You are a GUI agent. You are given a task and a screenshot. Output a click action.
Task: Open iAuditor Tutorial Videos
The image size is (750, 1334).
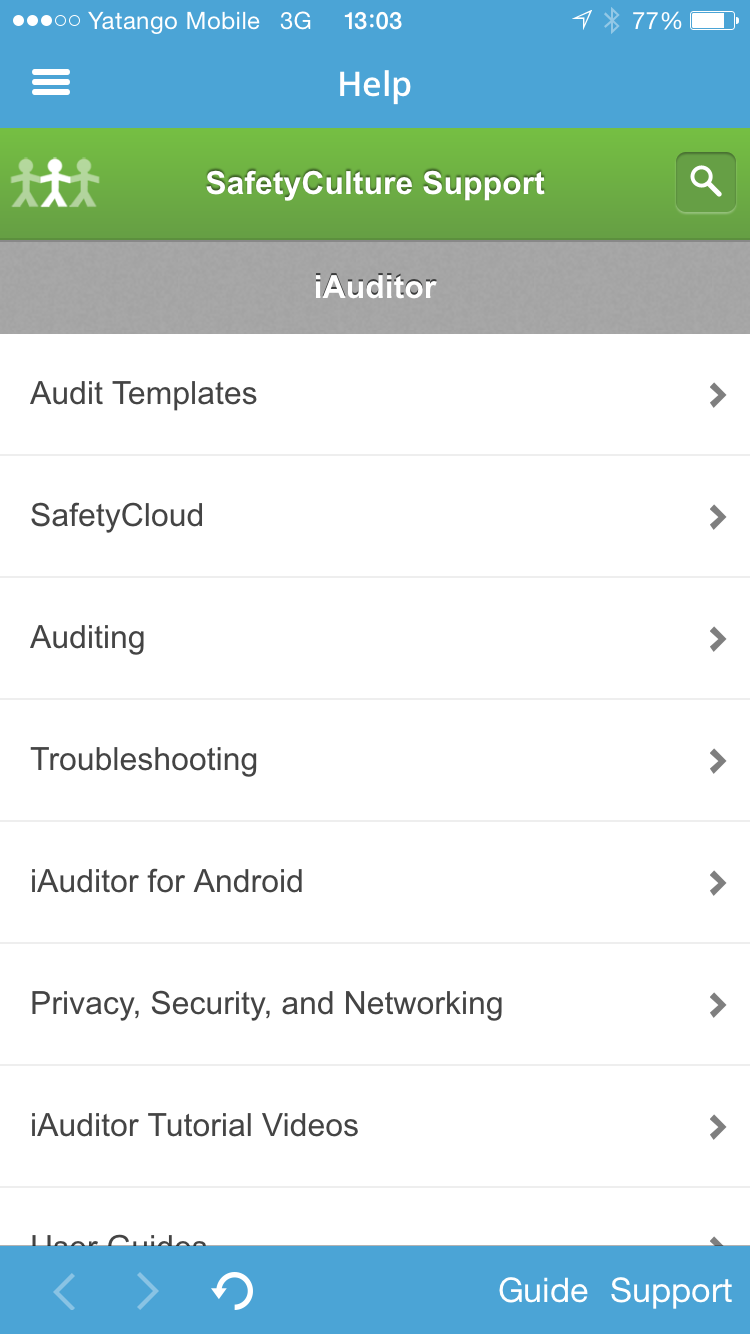click(x=375, y=1126)
